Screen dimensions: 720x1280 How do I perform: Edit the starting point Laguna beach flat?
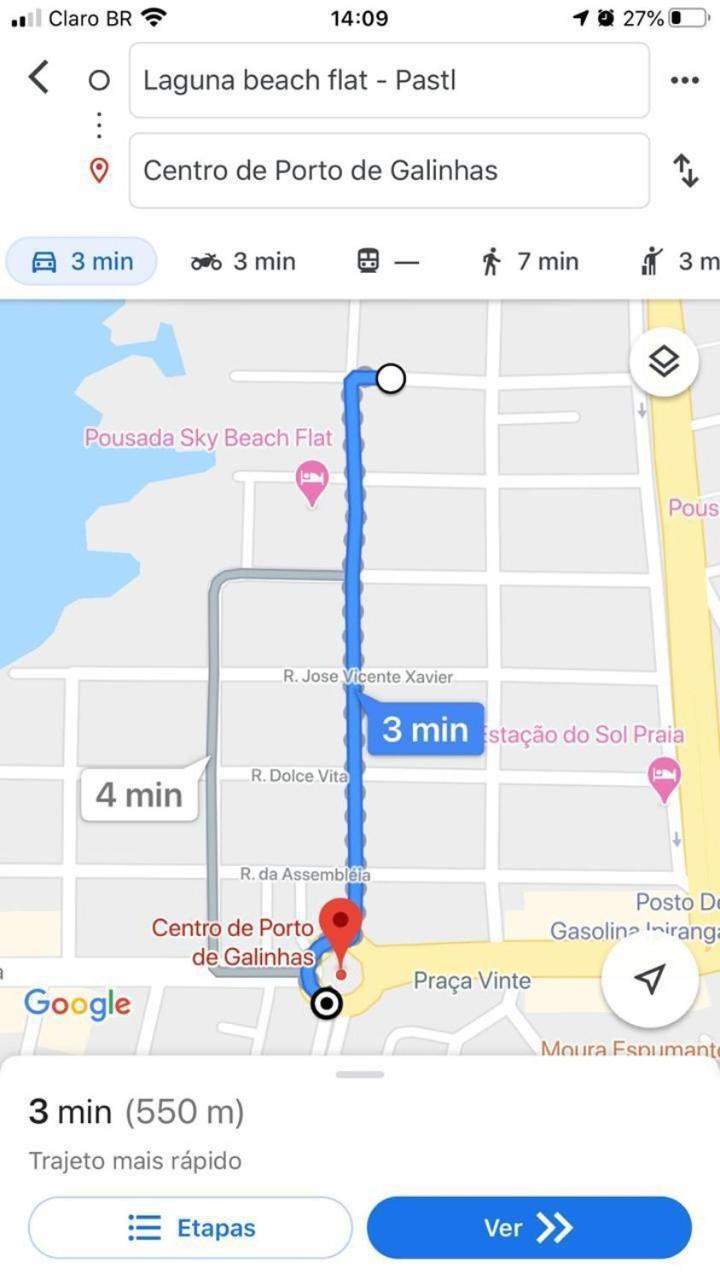tap(388, 81)
